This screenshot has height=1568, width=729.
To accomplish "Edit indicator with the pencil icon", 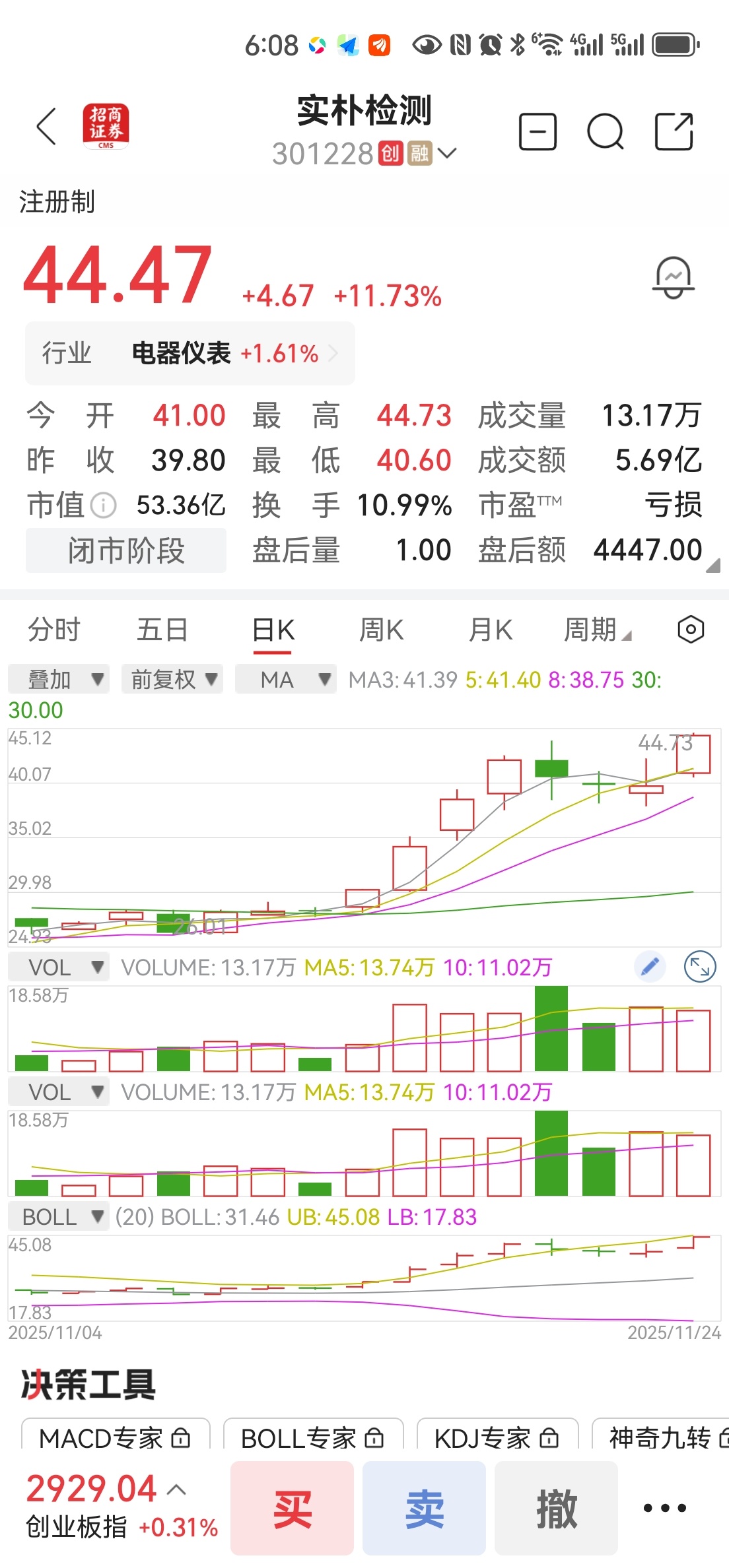I will point(650,967).
